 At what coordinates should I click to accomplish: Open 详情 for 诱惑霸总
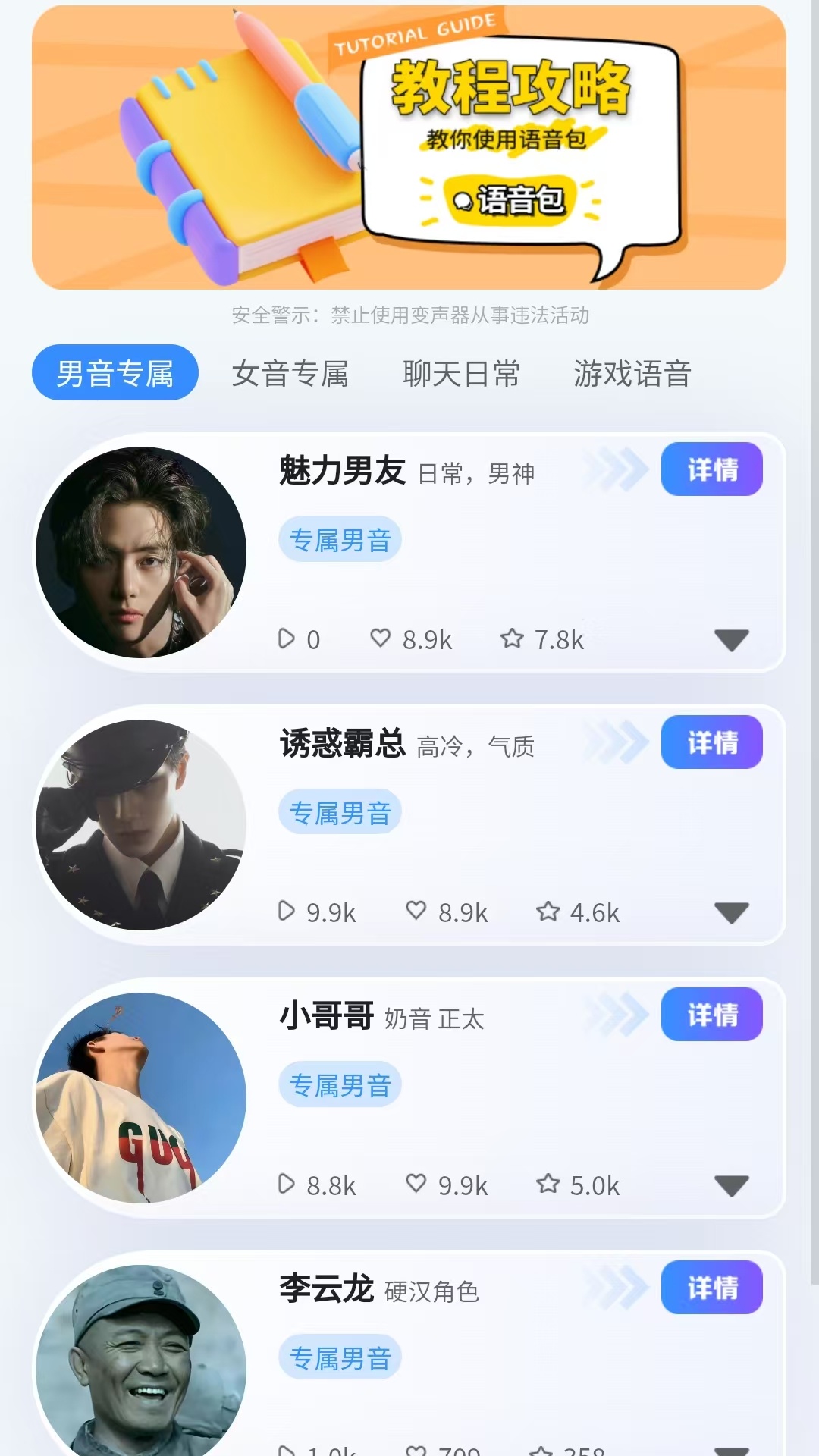click(x=711, y=742)
